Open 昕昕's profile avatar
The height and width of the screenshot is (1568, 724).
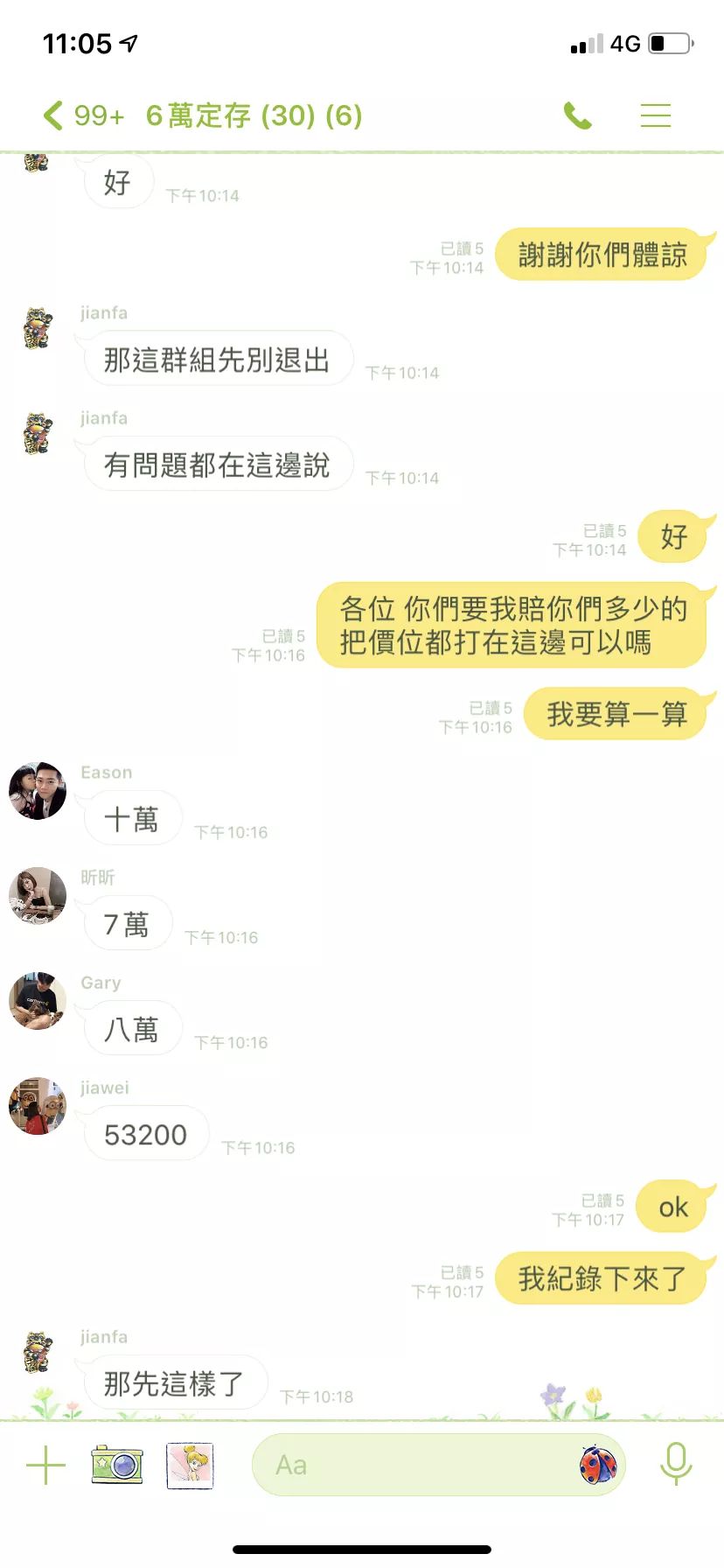(x=38, y=895)
